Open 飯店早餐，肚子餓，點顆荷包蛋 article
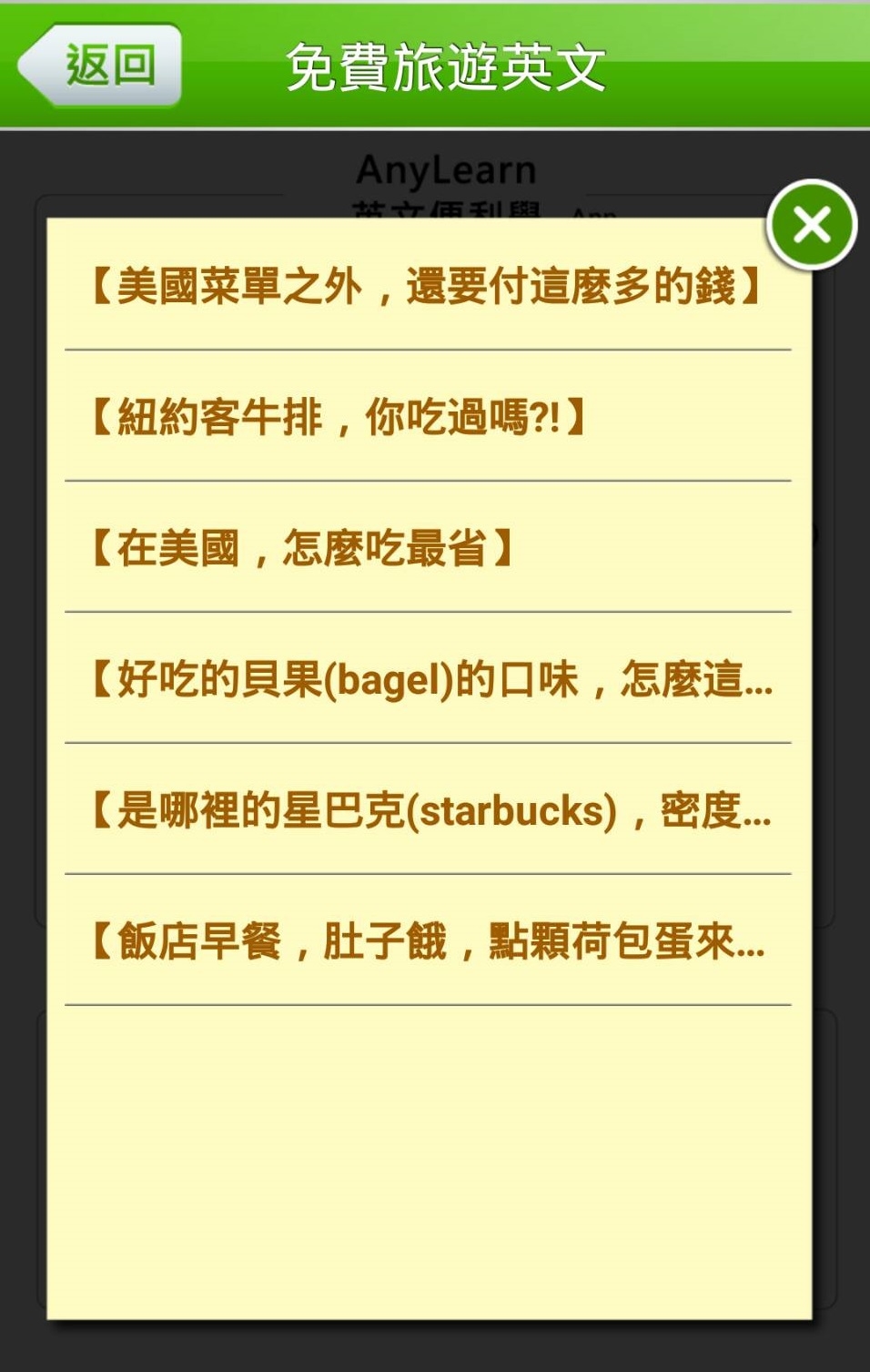 (428, 941)
